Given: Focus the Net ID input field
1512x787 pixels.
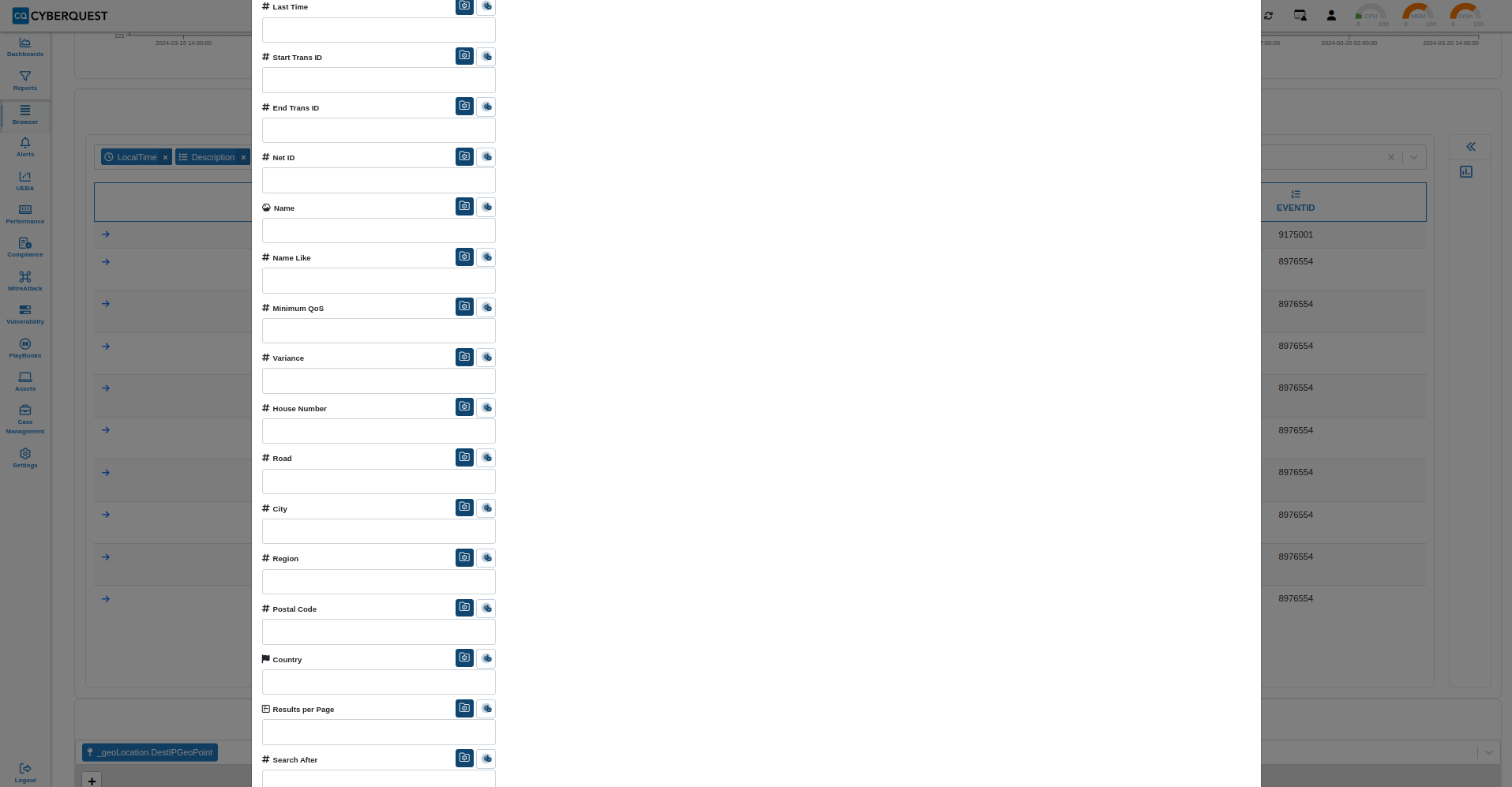Looking at the screenshot, I should click(378, 181).
